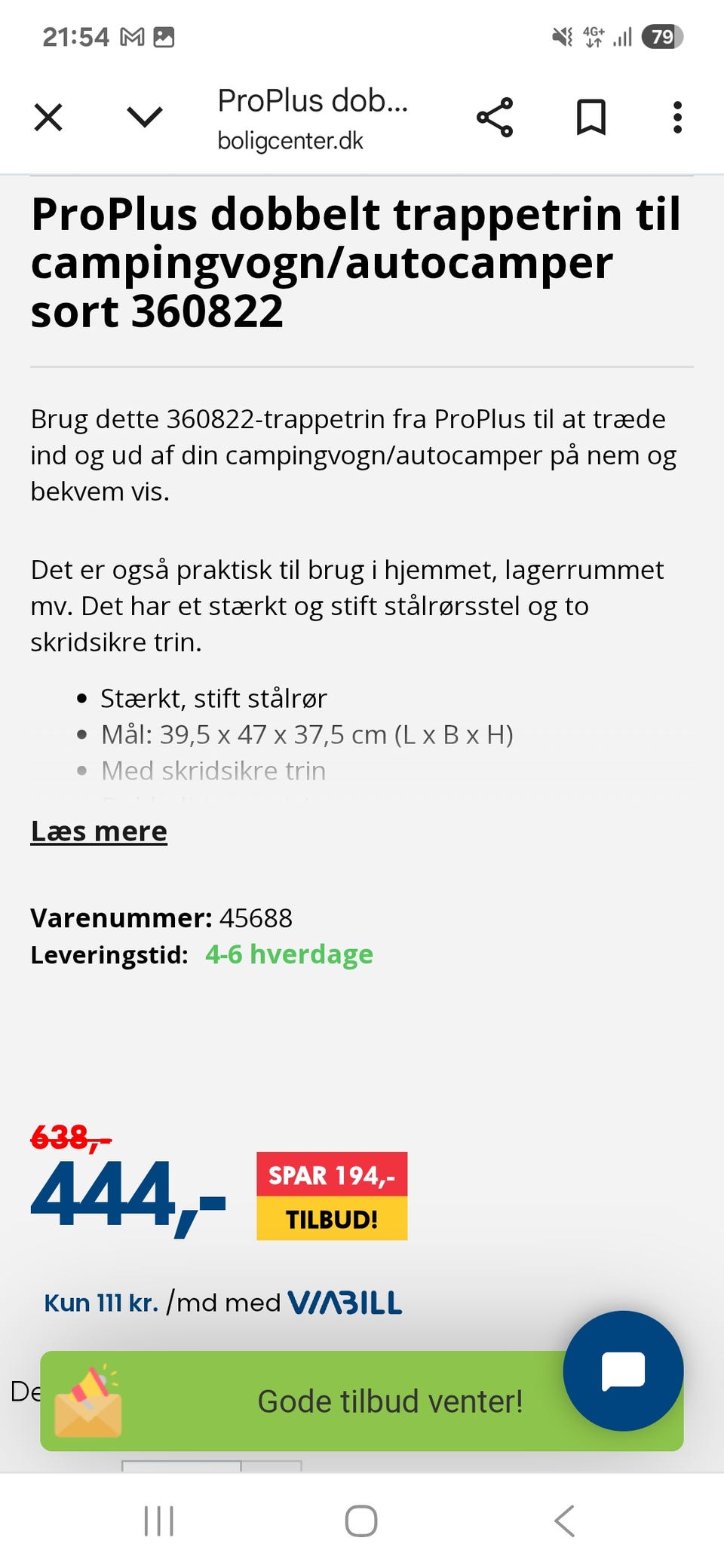The height and width of the screenshot is (1568, 724).
Task: Tap the home navigation button
Action: click(x=361, y=1521)
